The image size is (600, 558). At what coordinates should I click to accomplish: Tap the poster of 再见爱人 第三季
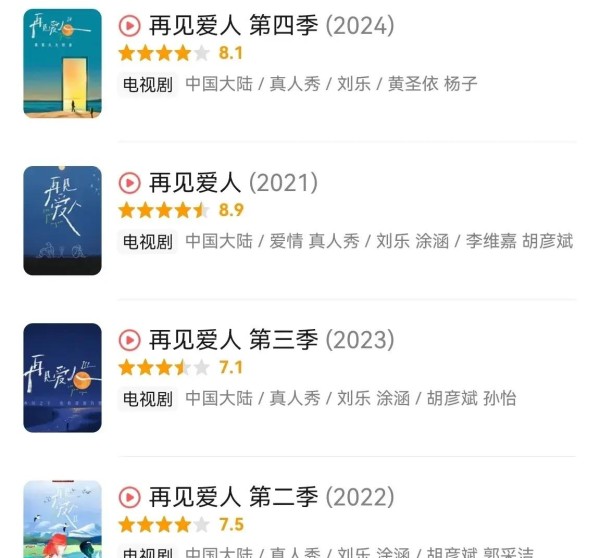[62, 377]
